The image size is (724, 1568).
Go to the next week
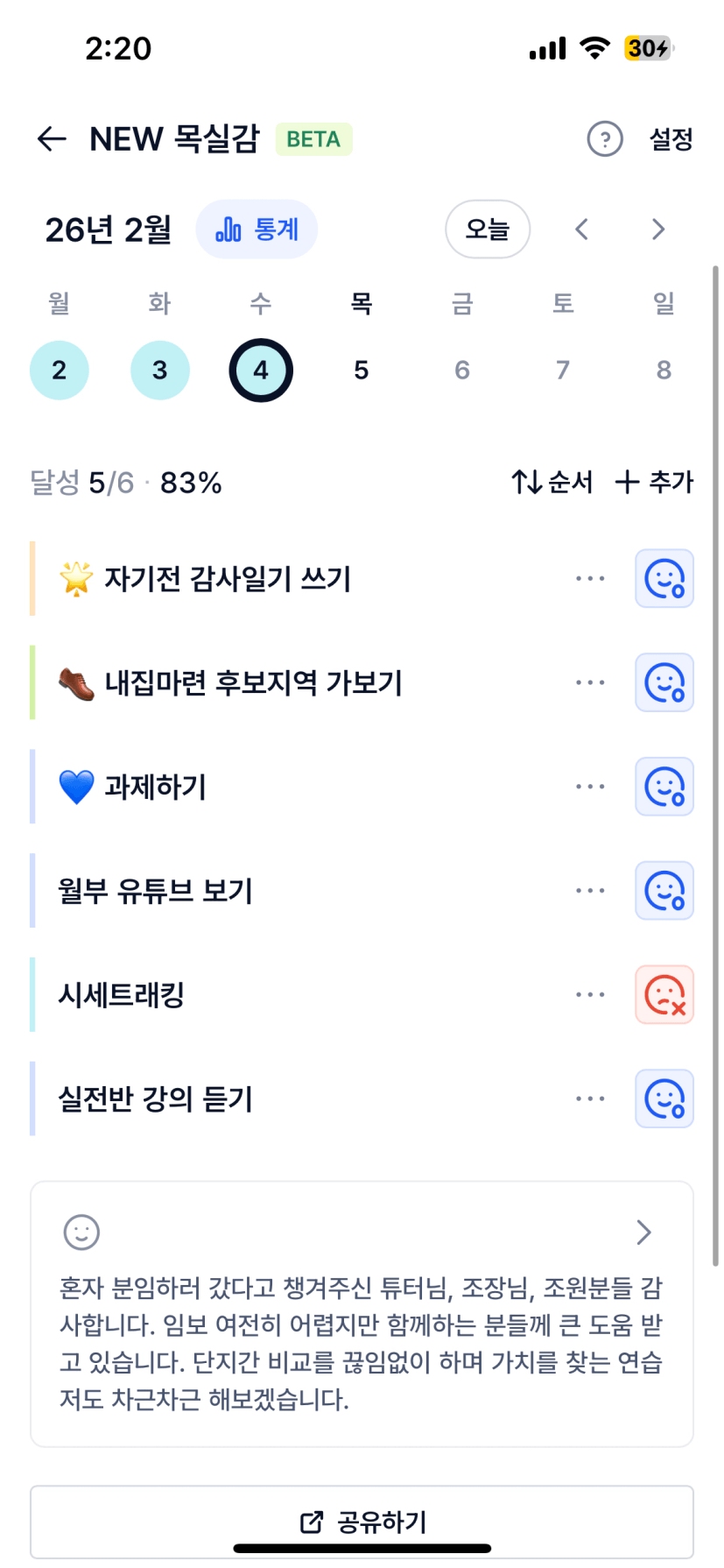(x=658, y=230)
